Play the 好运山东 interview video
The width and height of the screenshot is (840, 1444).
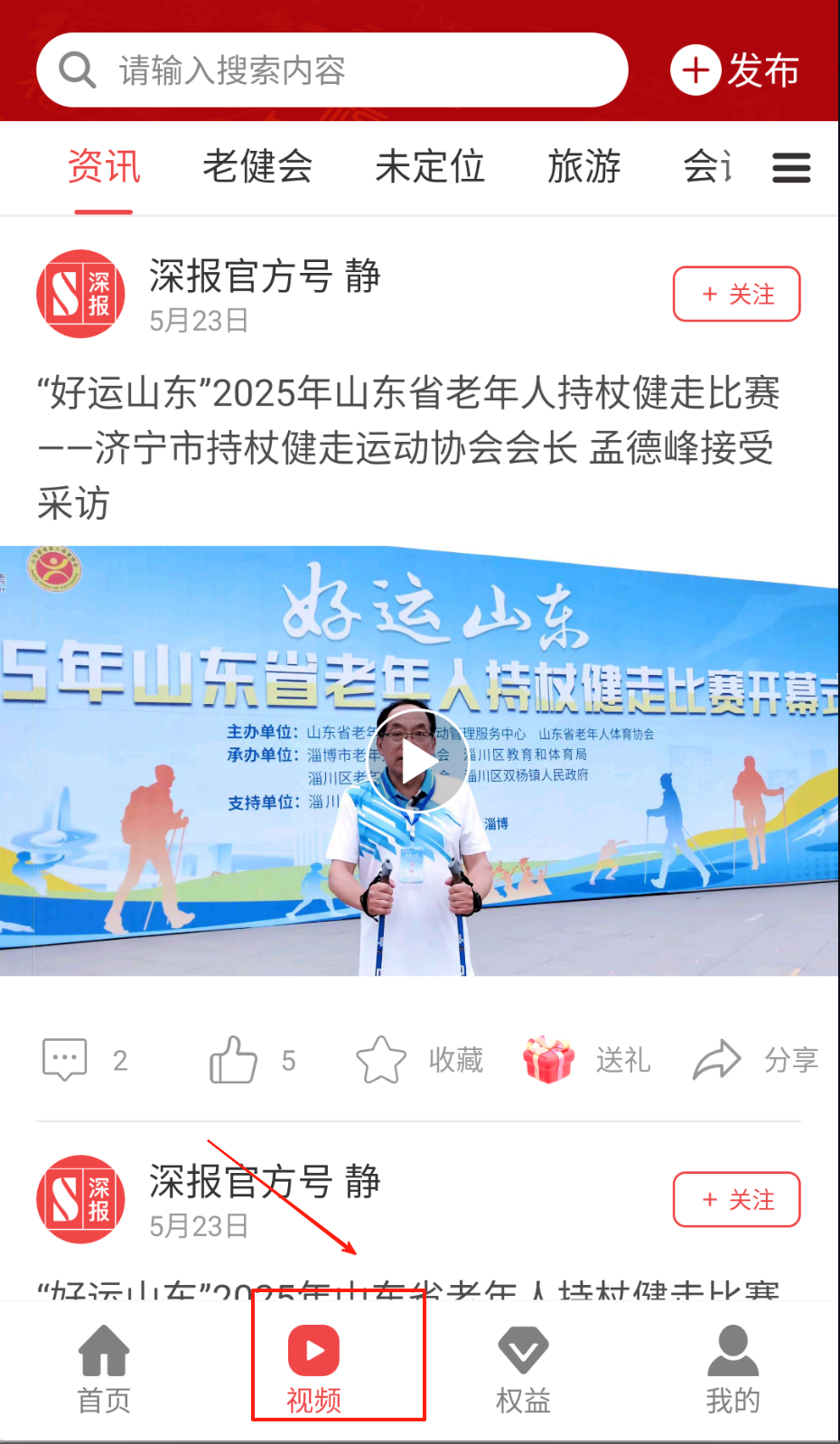pyautogui.click(x=417, y=762)
